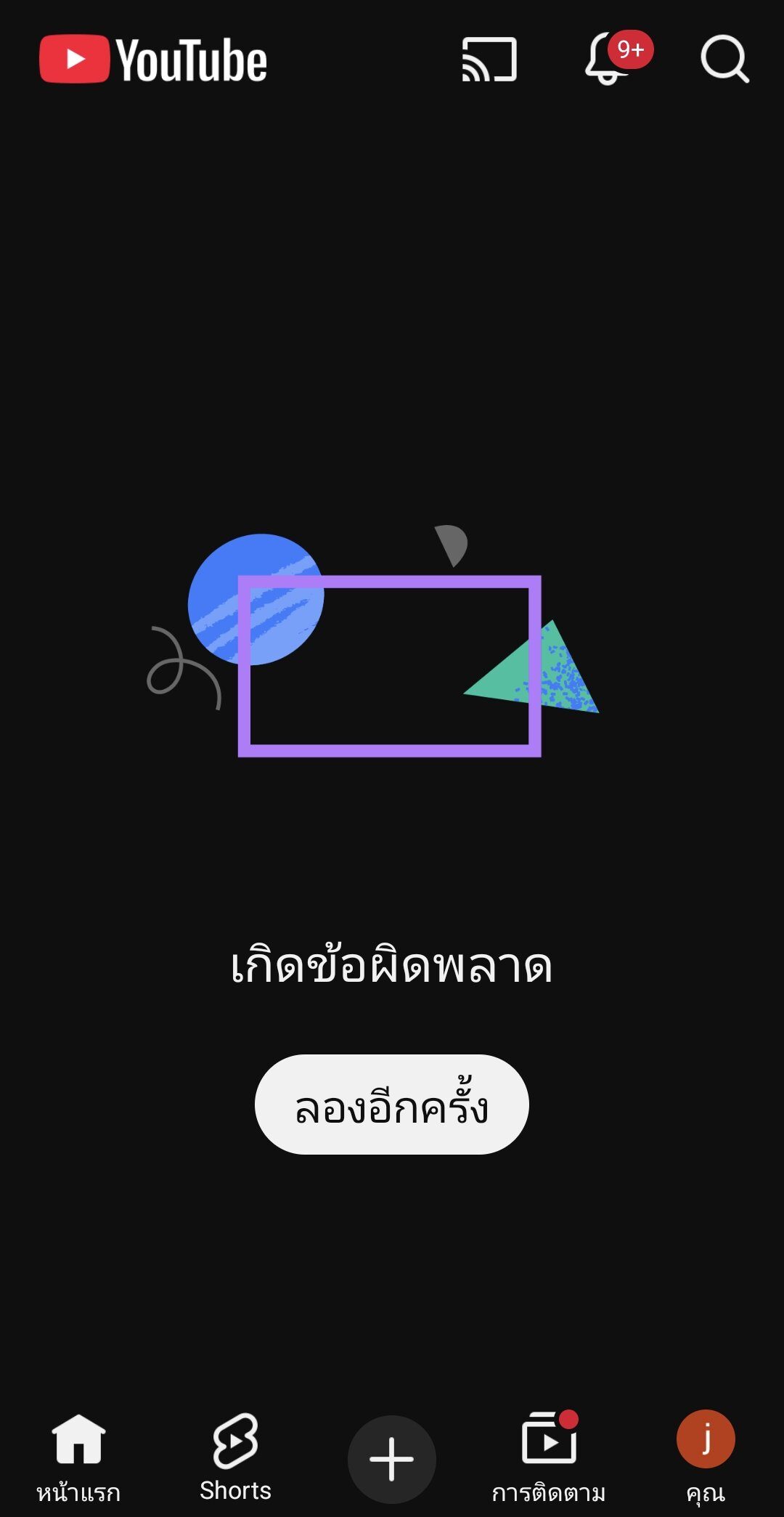Open the cast to device icon

(x=489, y=60)
